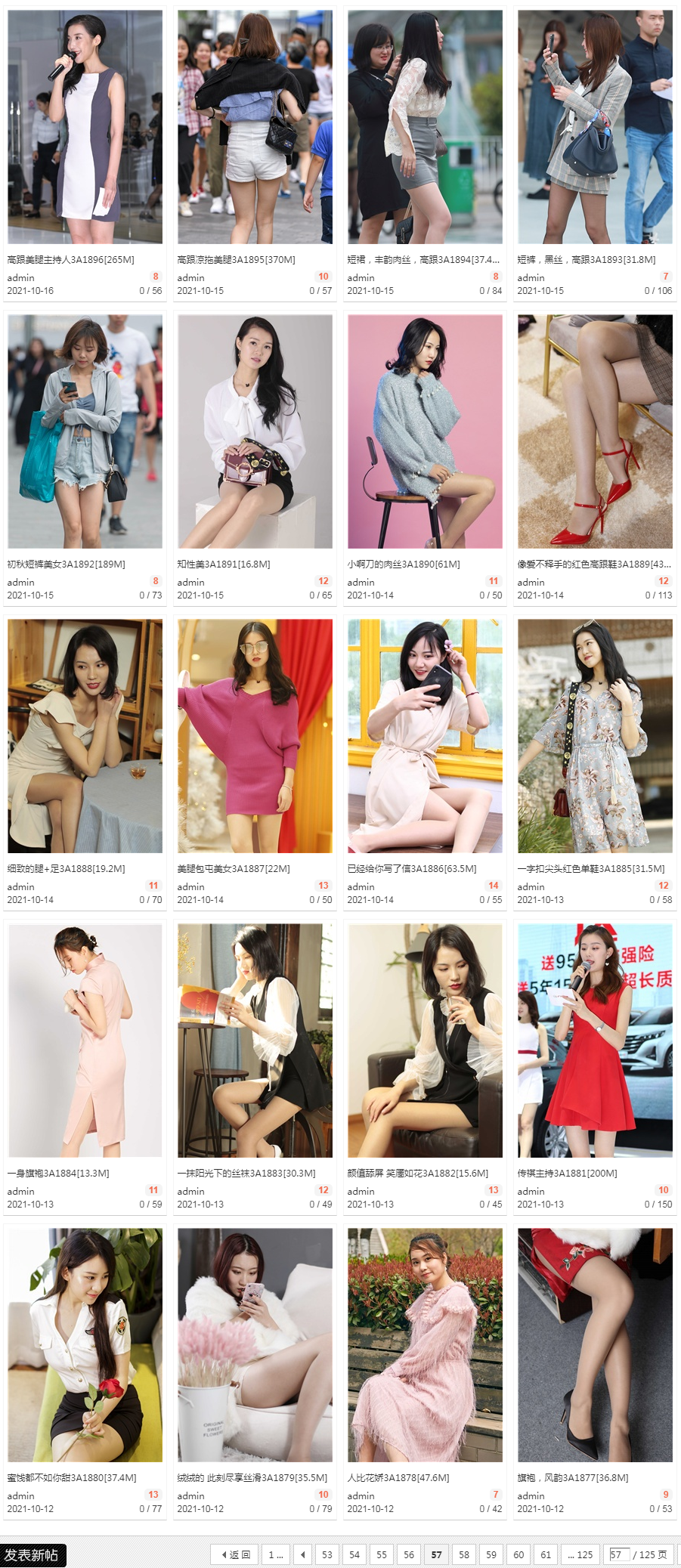Go back with the 返回 button

(x=235, y=1554)
